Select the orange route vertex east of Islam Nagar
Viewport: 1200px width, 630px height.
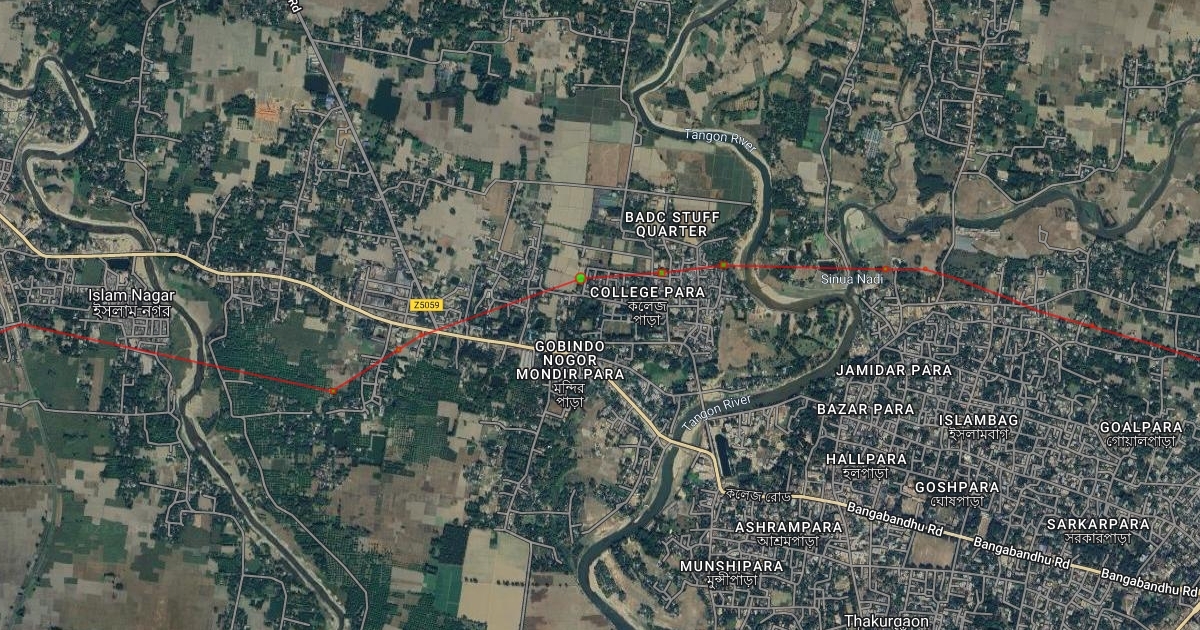tap(333, 390)
